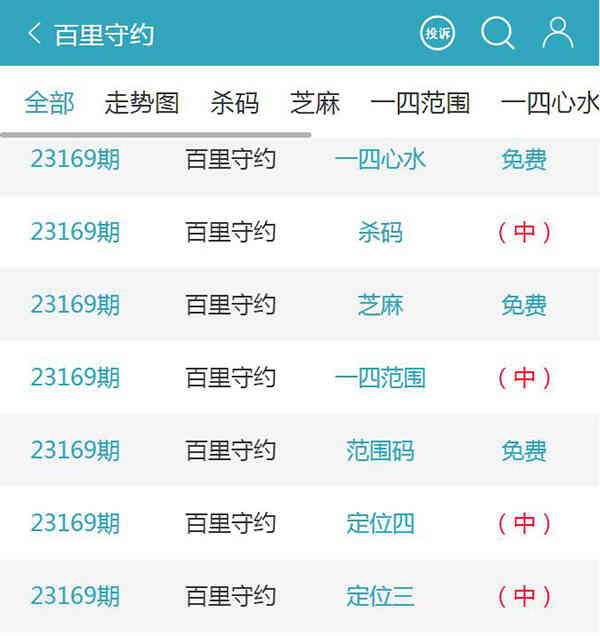This screenshot has height=636, width=600.
Task: Open the user profile icon
Action: (557, 33)
